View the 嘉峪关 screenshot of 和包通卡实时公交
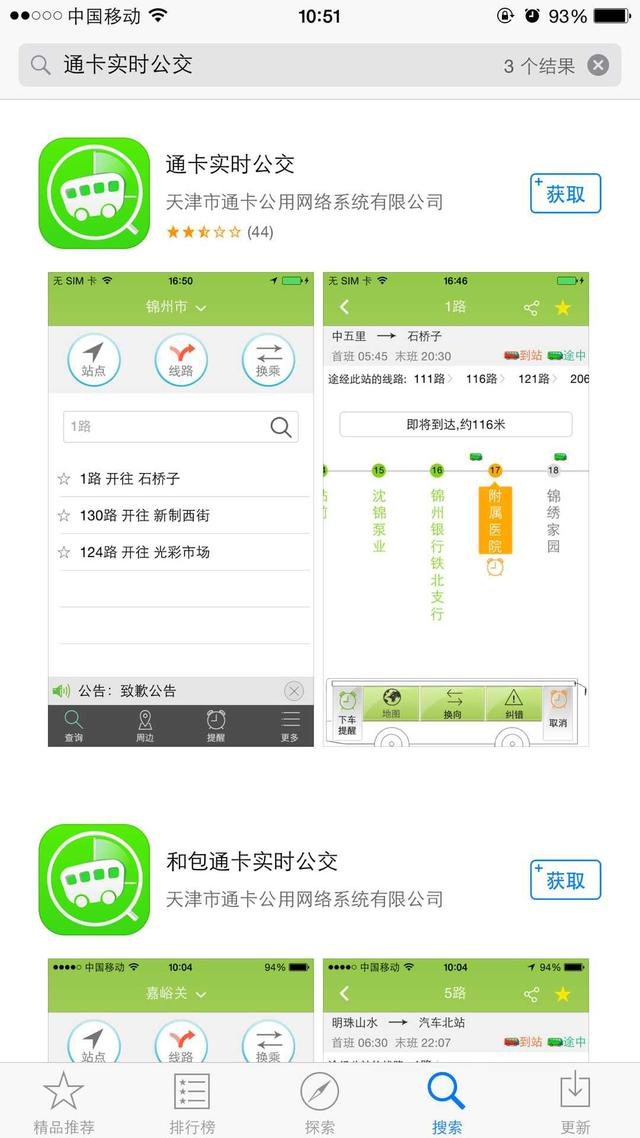The image size is (640, 1138). (x=180, y=1010)
